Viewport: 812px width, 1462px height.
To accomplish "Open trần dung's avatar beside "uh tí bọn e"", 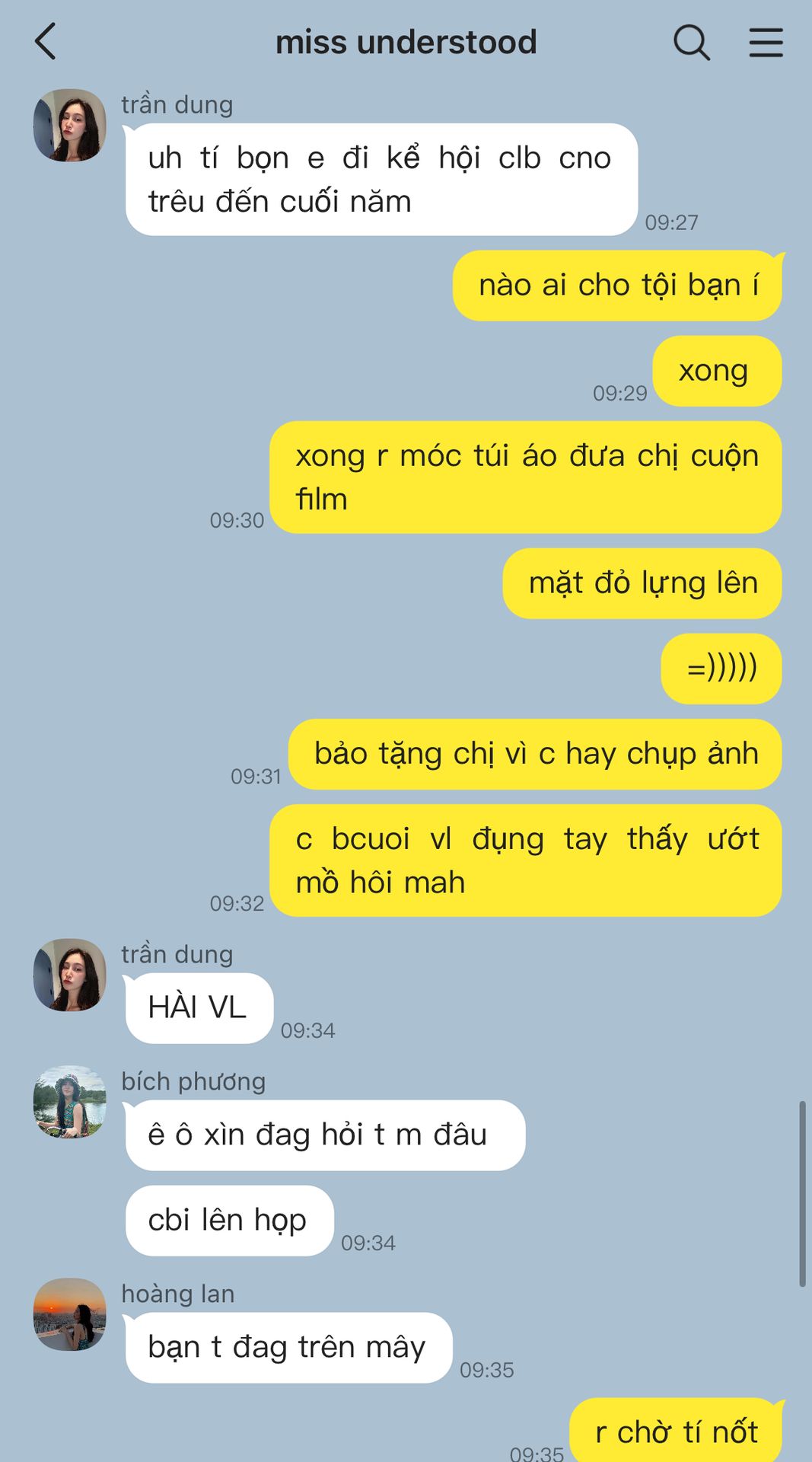I will [69, 126].
